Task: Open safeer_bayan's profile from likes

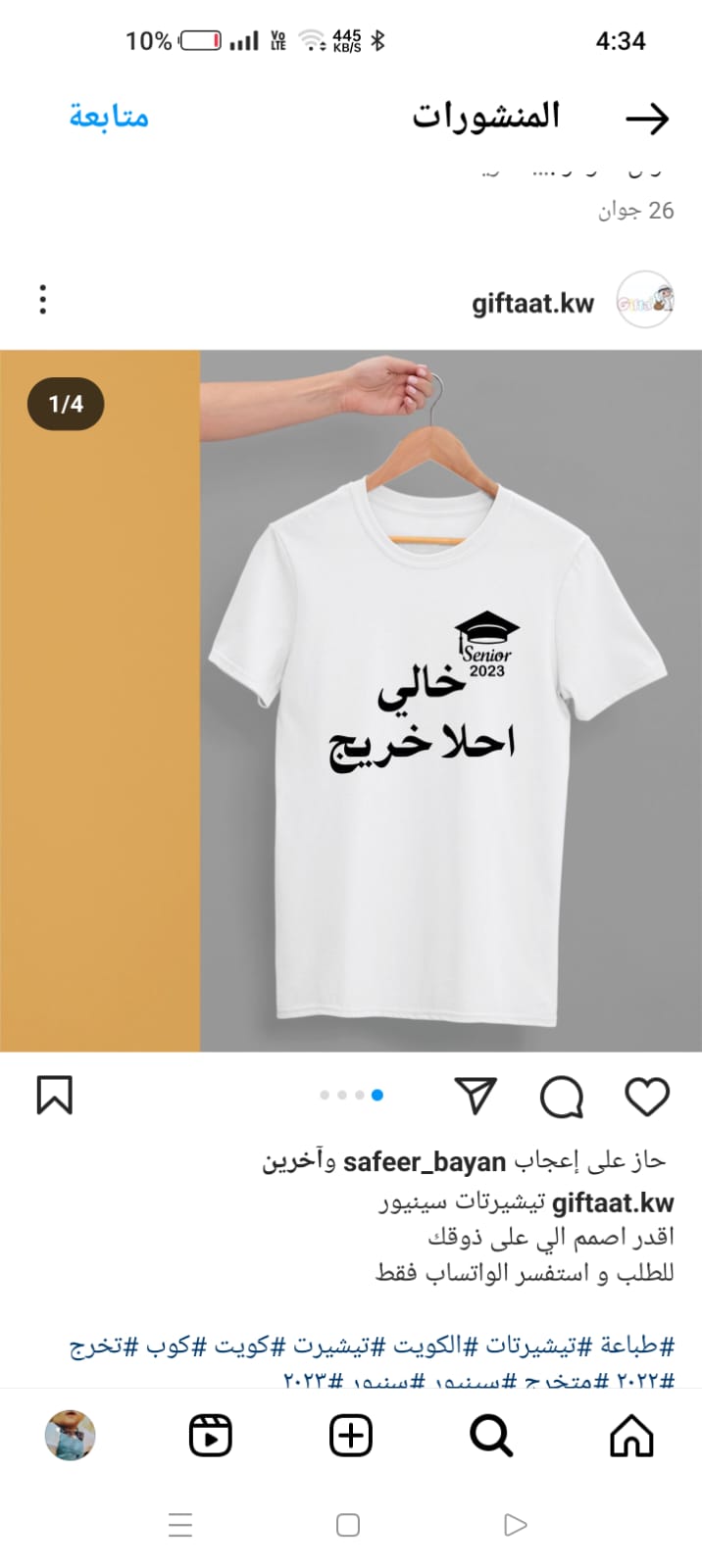Action: tap(424, 1162)
